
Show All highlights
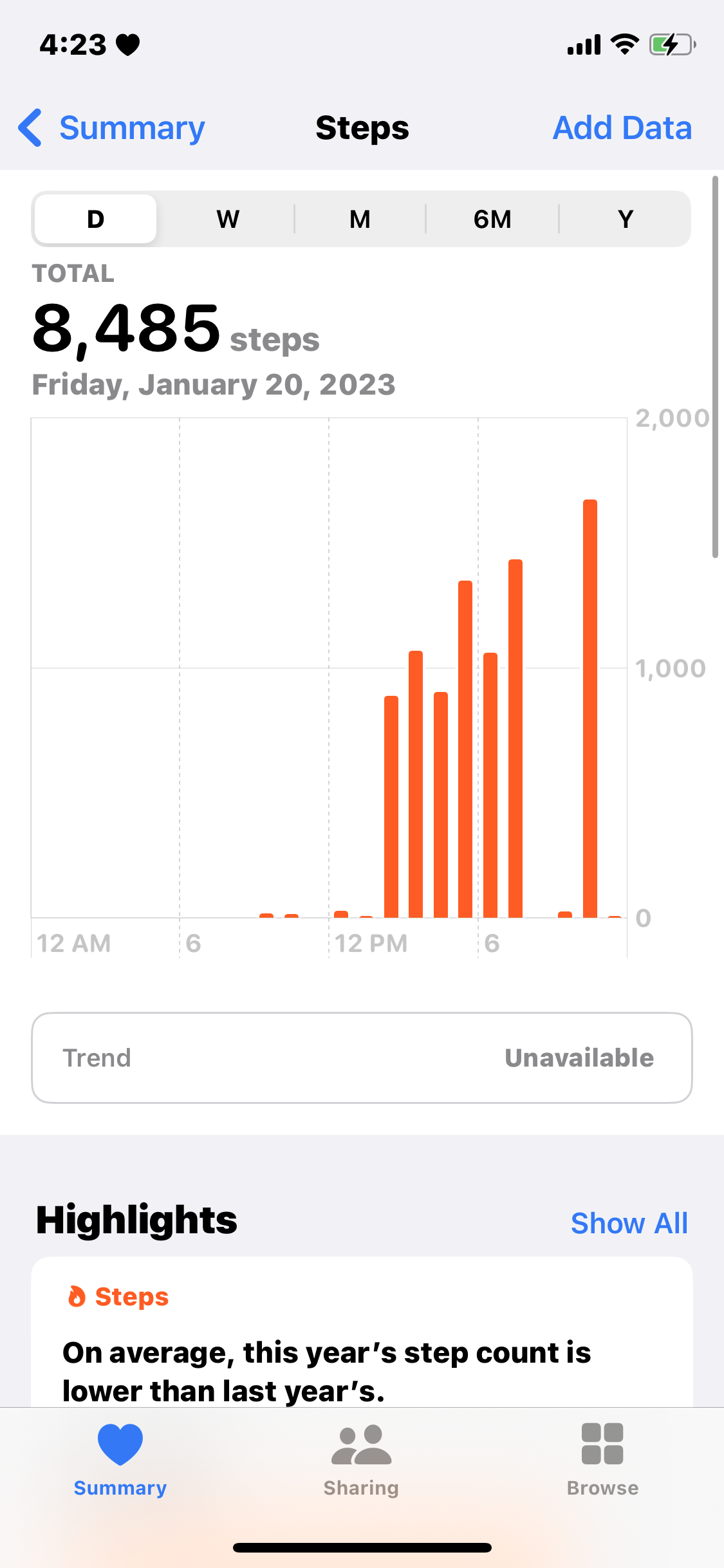click(629, 1223)
